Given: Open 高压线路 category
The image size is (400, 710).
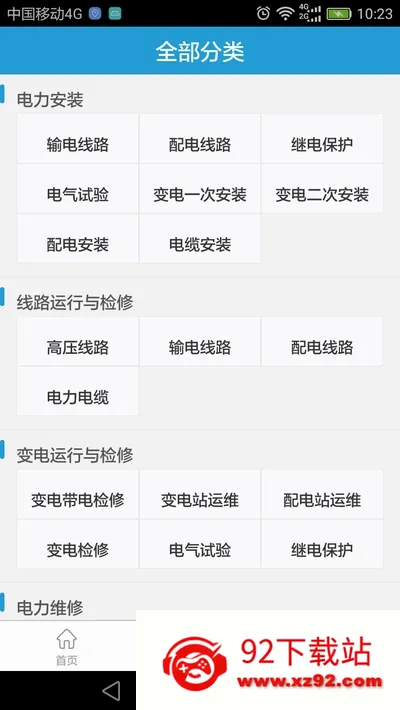Looking at the screenshot, I should click(x=77, y=341).
